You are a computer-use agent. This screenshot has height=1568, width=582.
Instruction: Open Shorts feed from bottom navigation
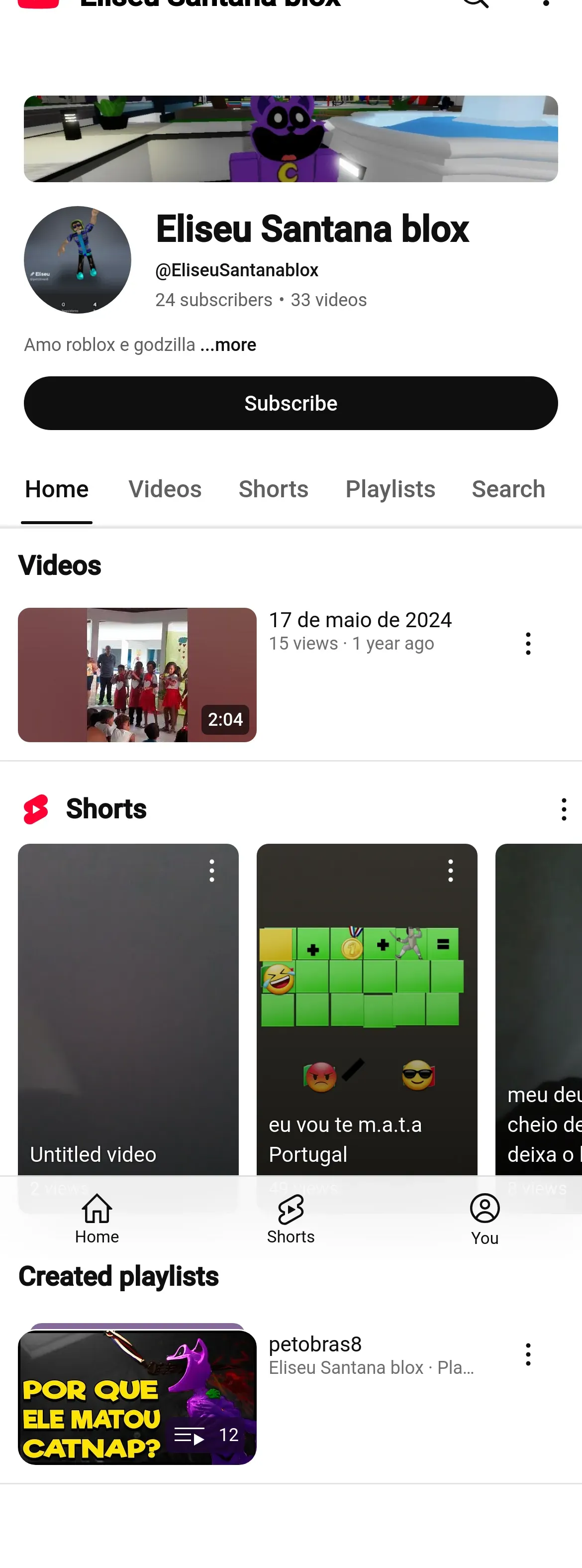(x=291, y=1219)
